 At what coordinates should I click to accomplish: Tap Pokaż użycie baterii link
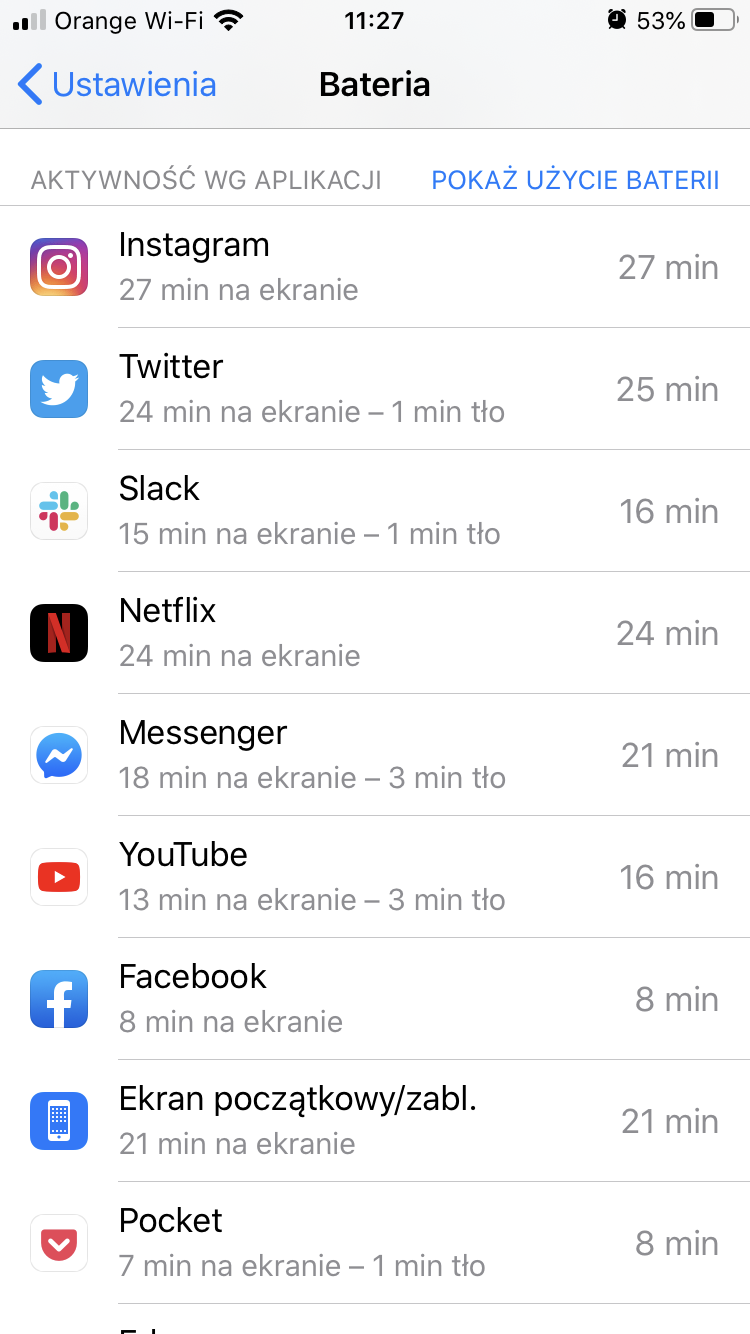click(575, 180)
